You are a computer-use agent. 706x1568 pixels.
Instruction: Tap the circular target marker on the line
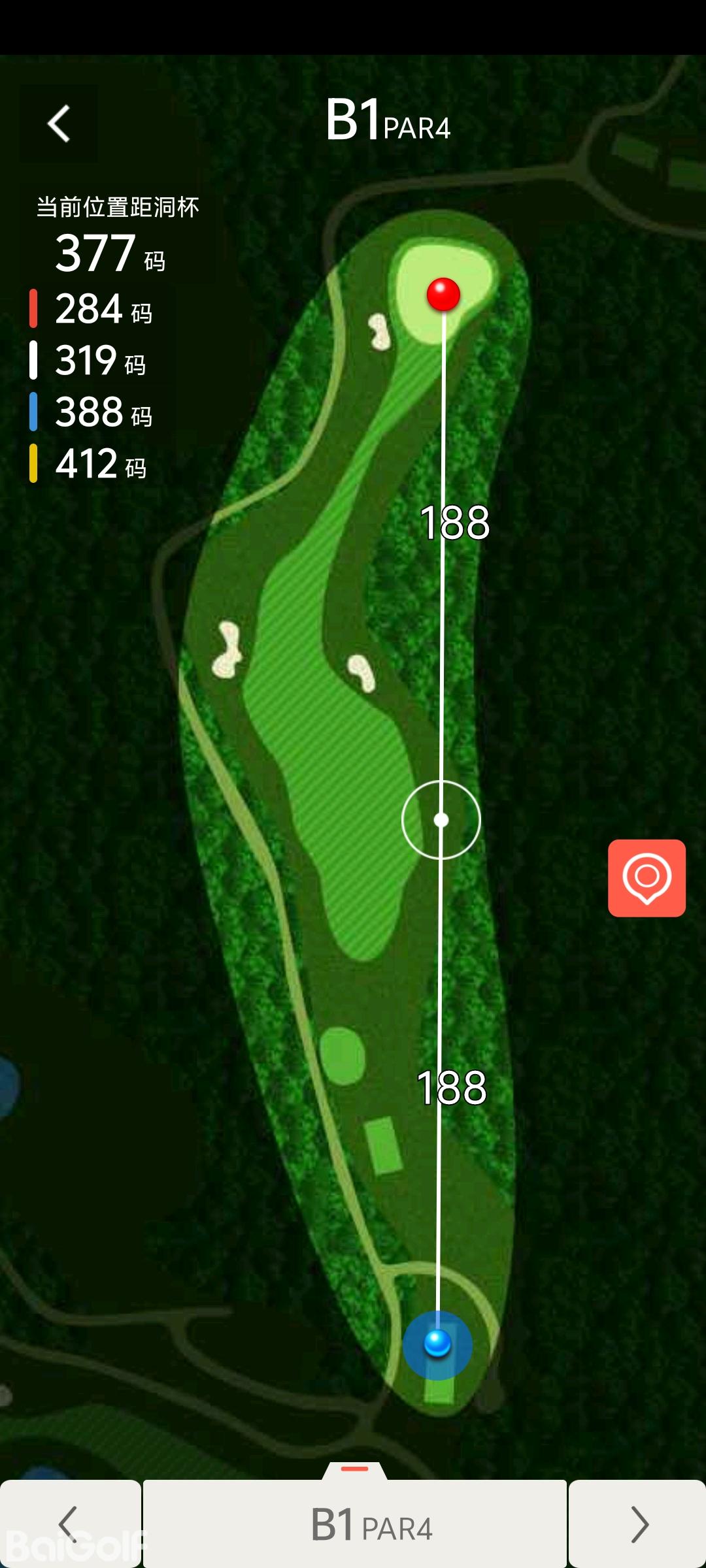tap(441, 819)
